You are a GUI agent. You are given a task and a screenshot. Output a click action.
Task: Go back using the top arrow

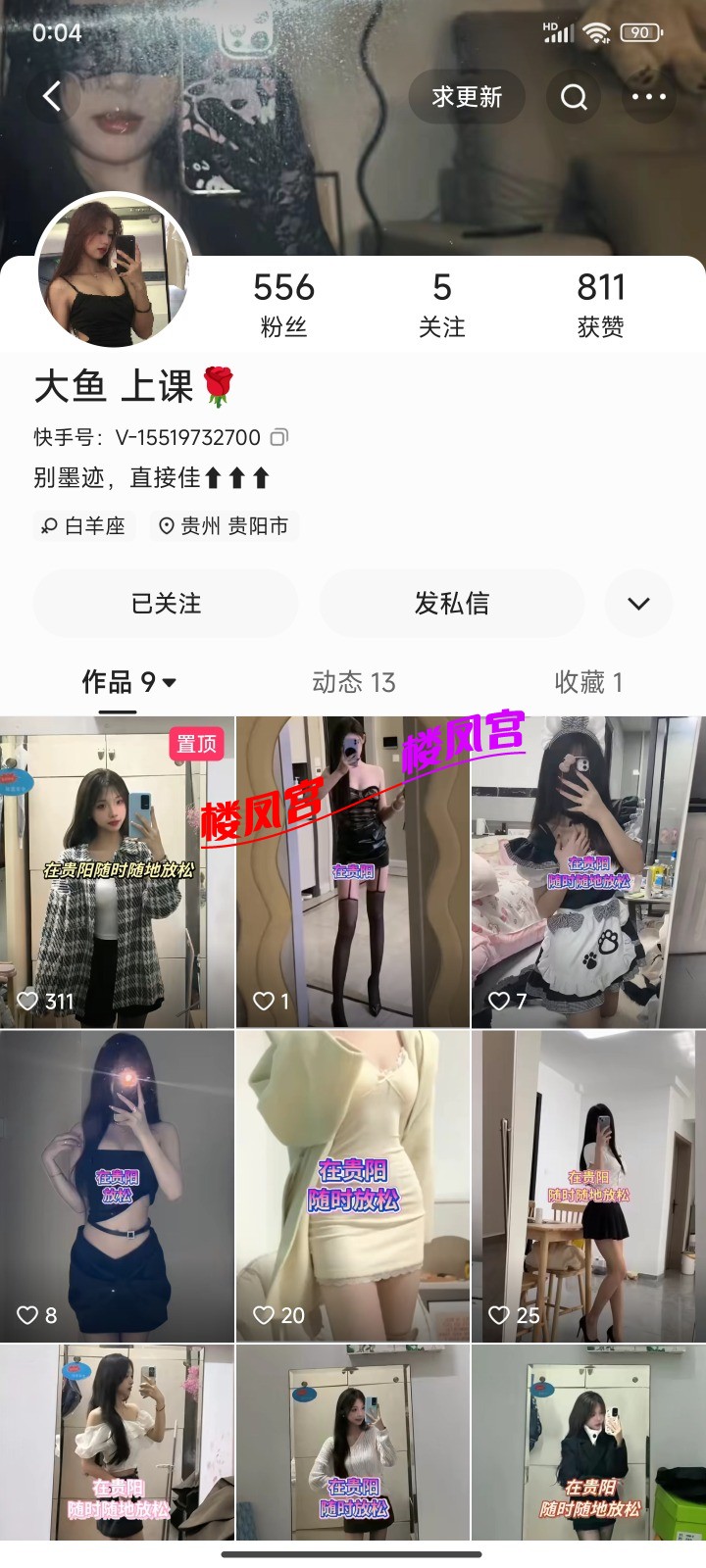click(x=52, y=96)
